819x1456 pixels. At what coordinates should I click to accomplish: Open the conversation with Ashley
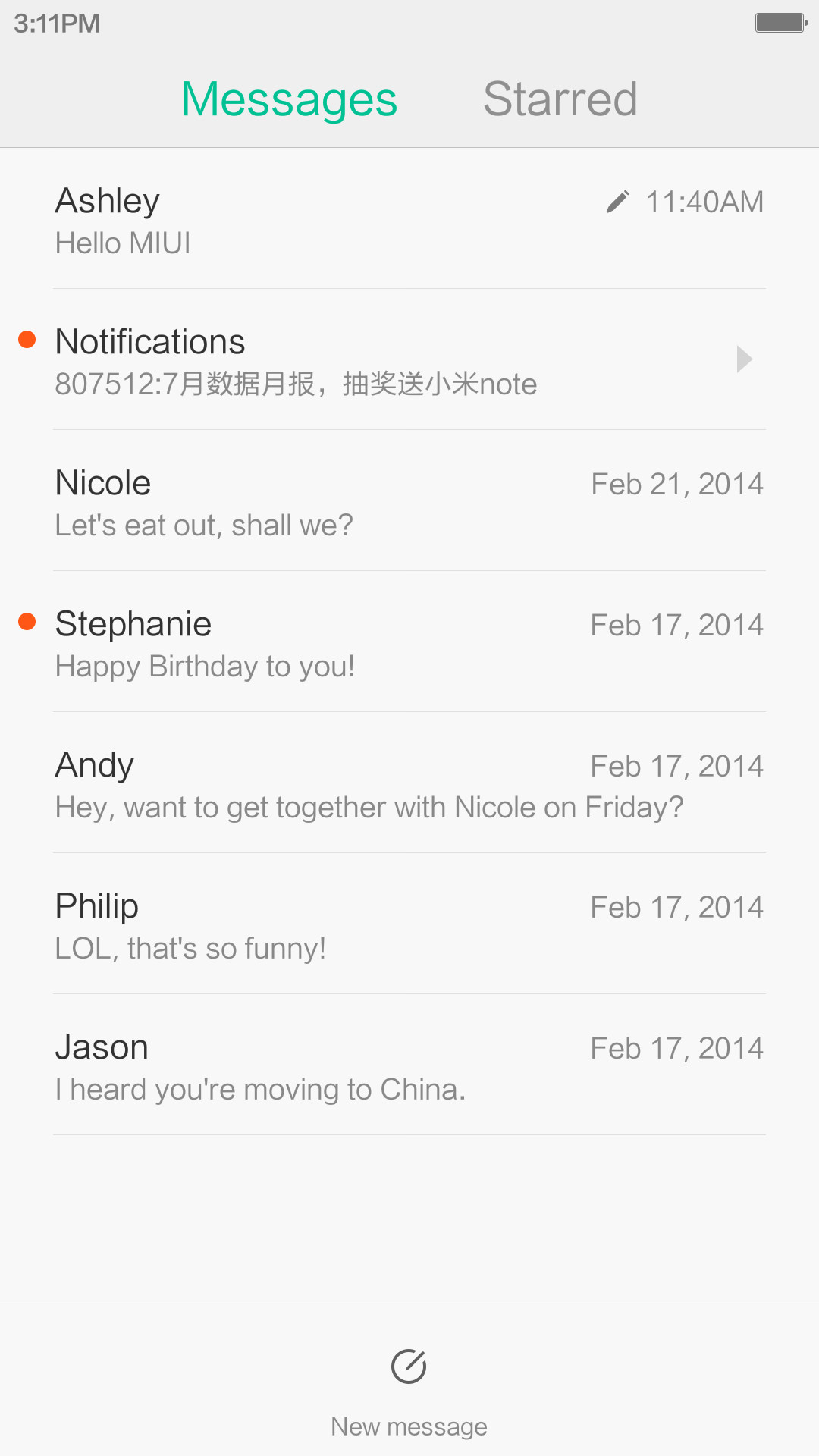[x=409, y=218]
